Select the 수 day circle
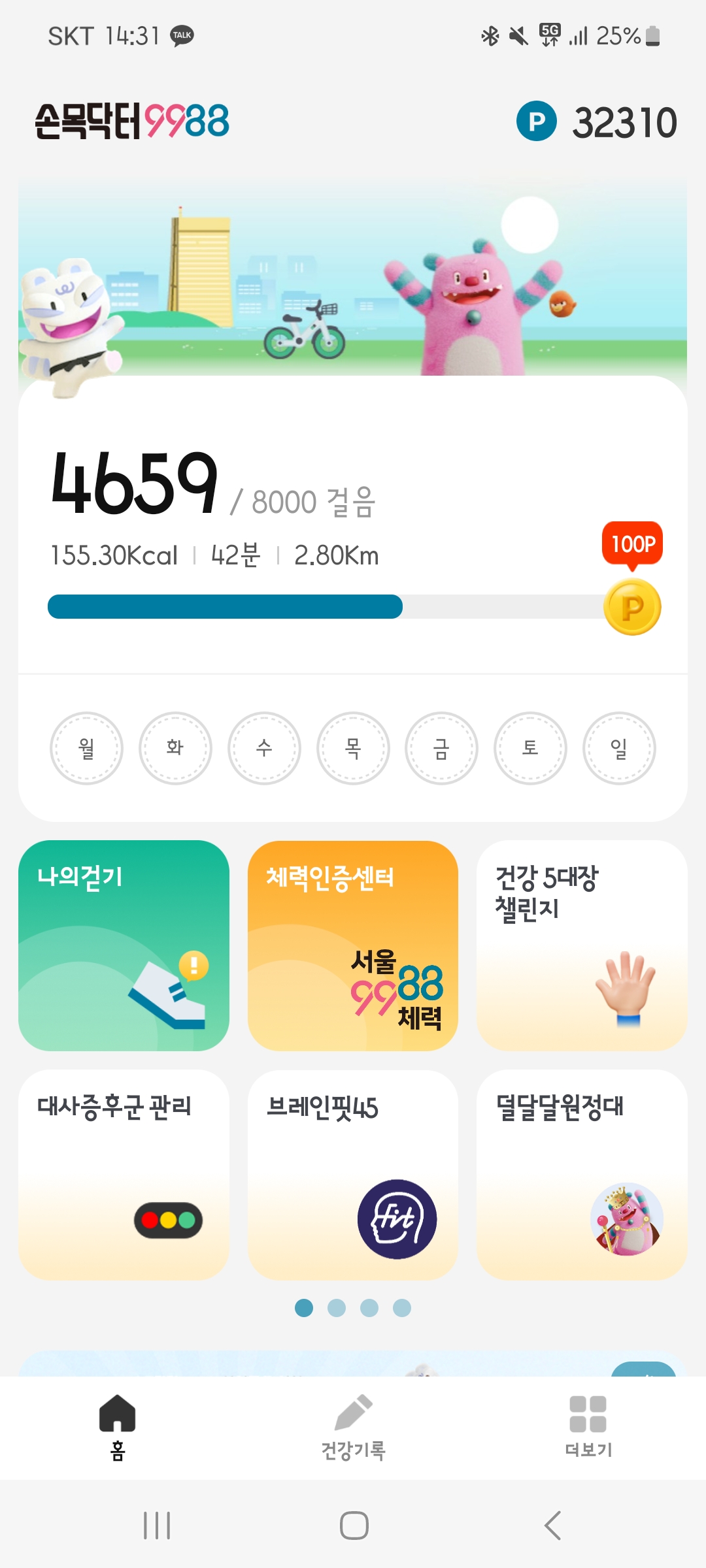Image resolution: width=706 pixels, height=1568 pixels. [x=264, y=748]
